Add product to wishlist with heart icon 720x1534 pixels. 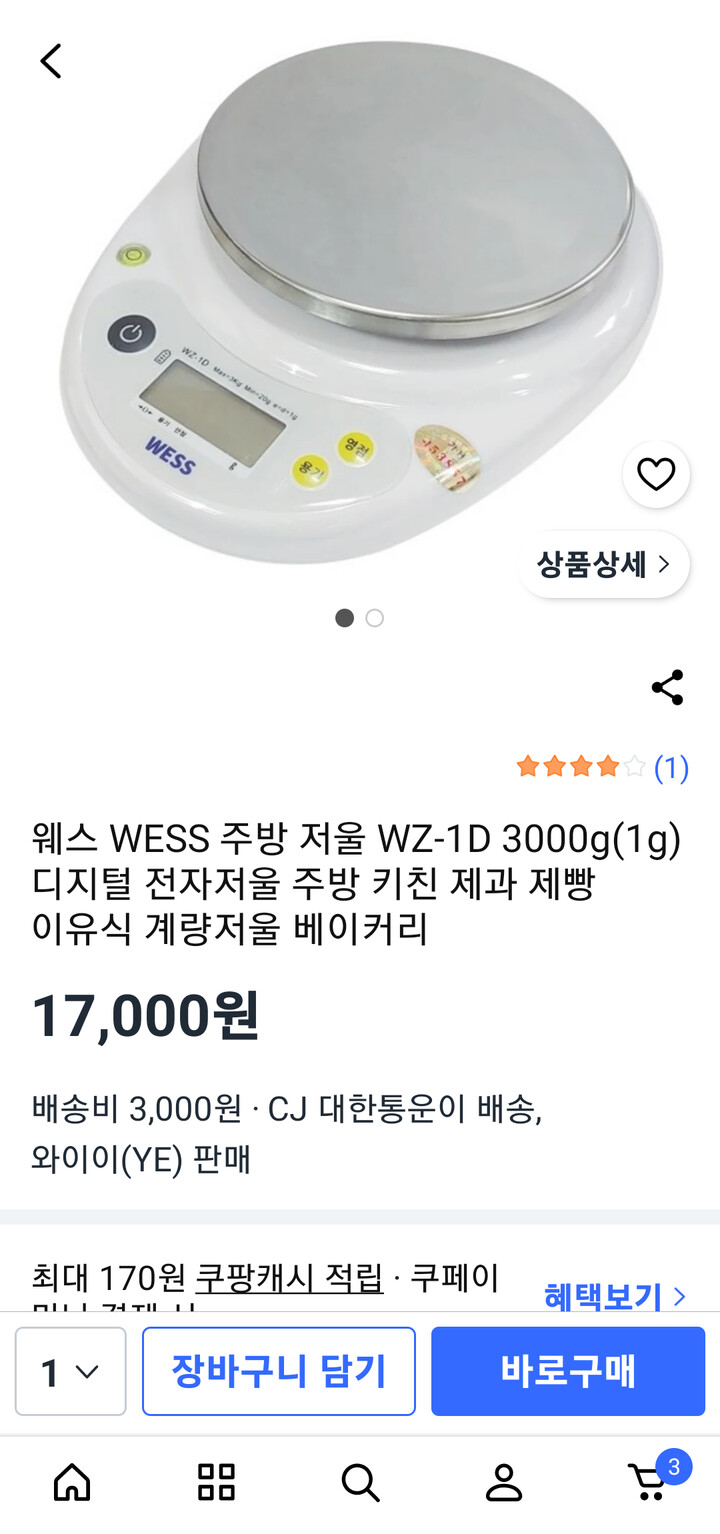(656, 474)
